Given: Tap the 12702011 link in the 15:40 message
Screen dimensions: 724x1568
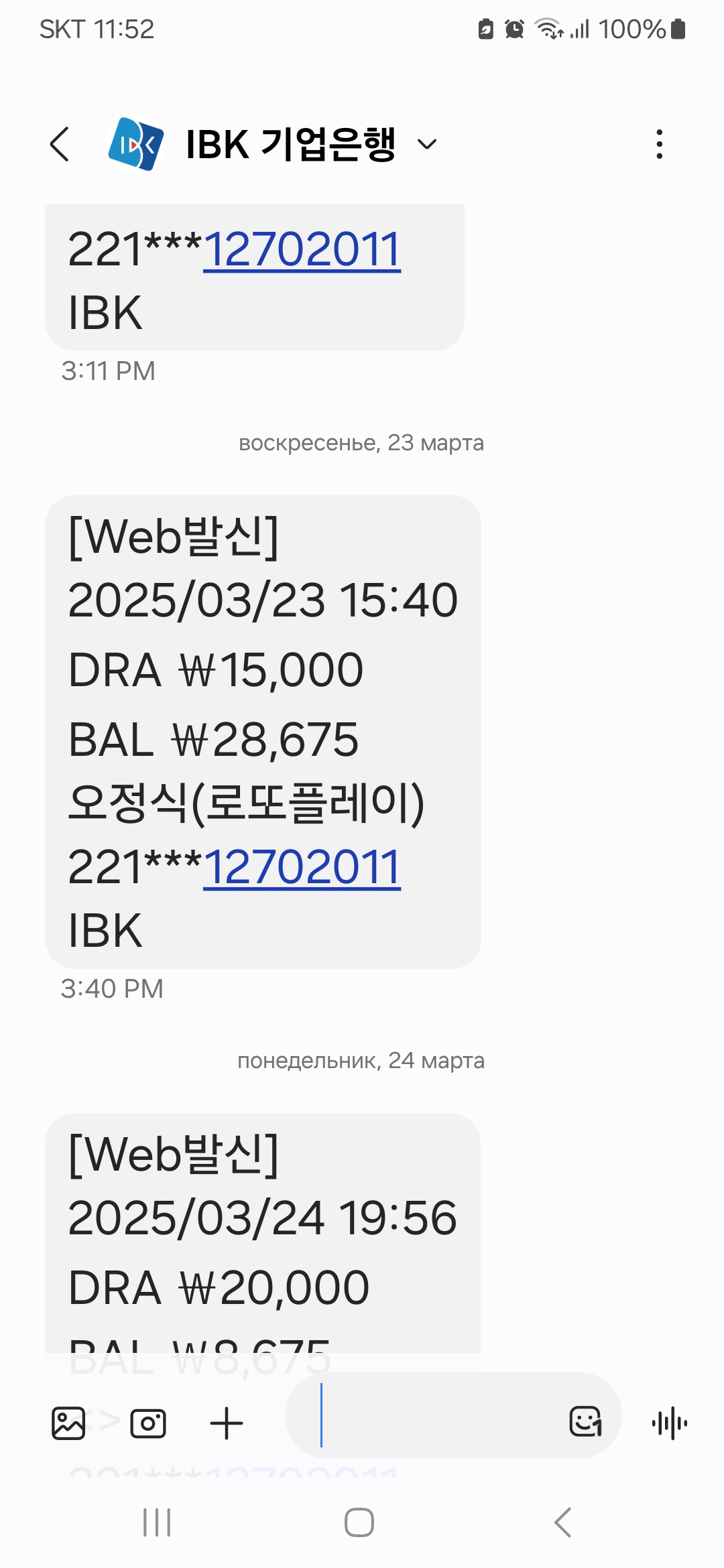Looking at the screenshot, I should [x=302, y=867].
